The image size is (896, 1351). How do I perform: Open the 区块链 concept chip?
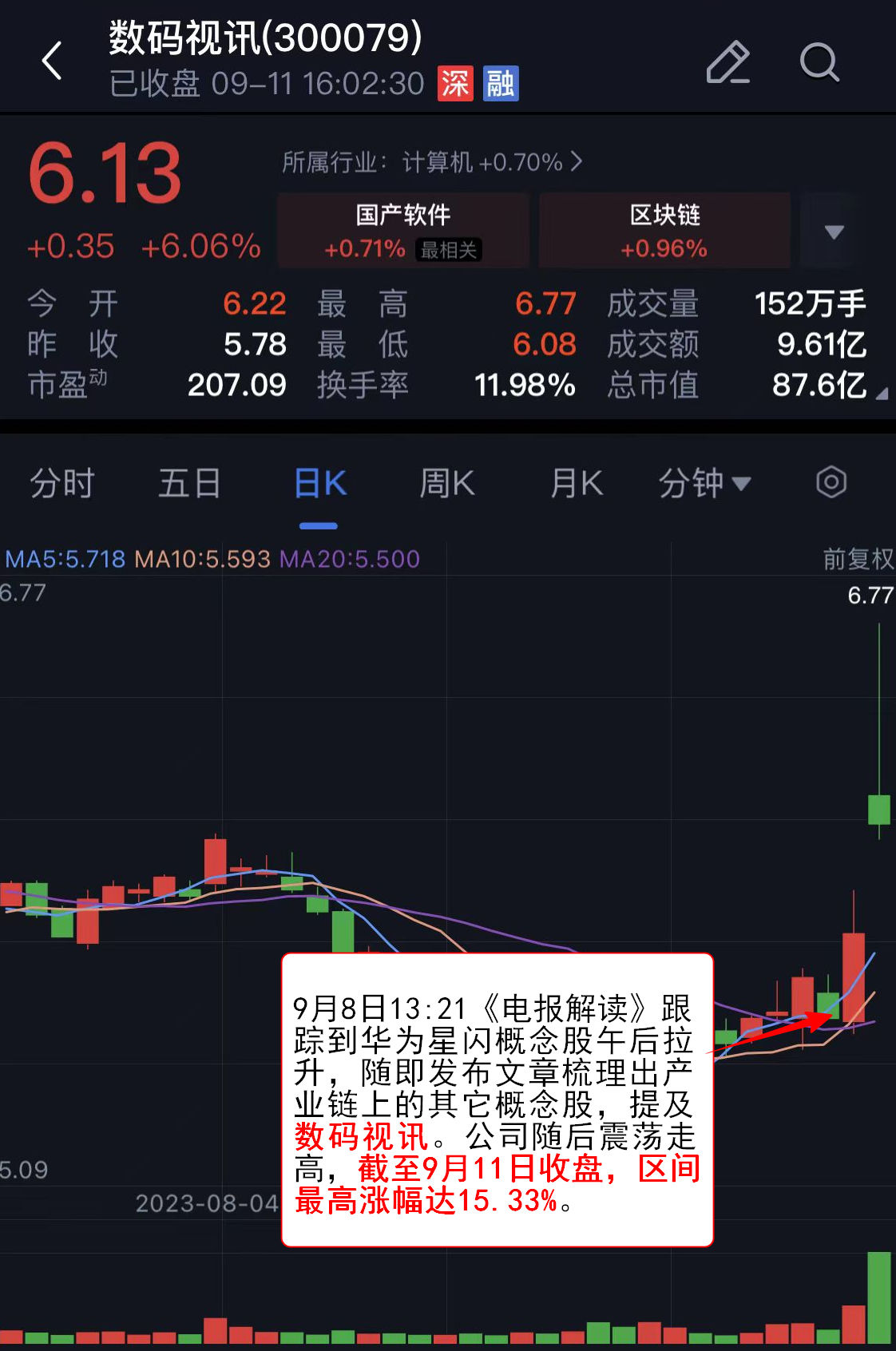664,230
